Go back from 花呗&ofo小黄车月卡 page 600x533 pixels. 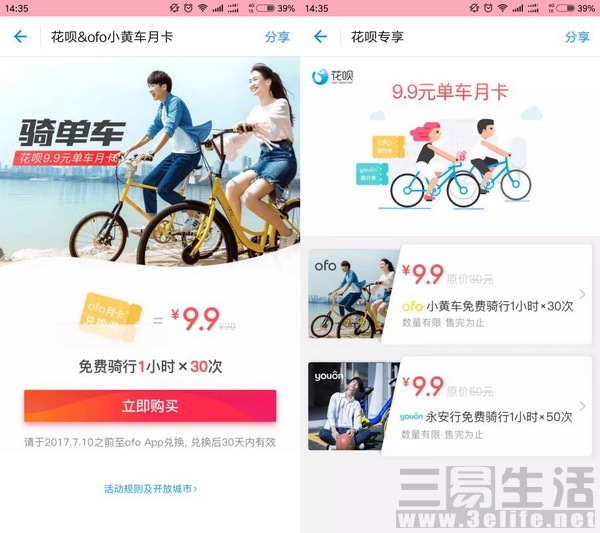21,37
